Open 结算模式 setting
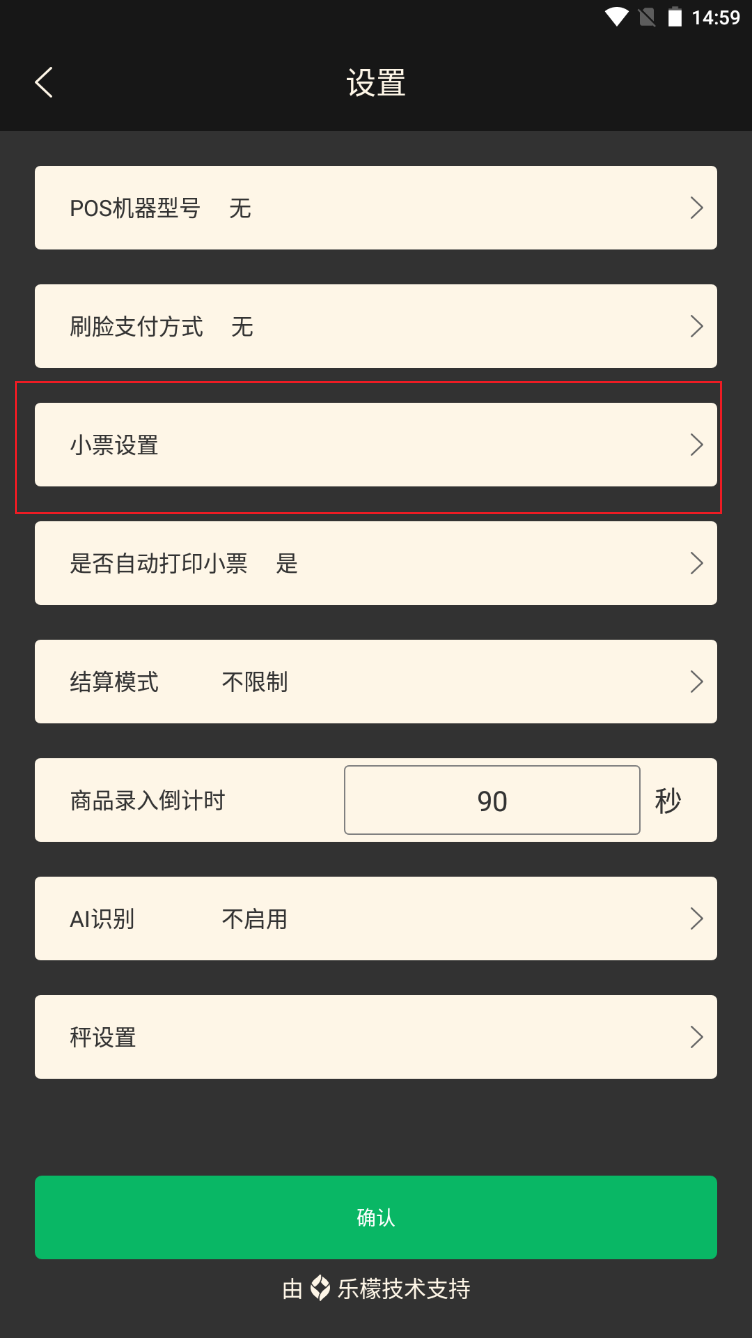The width and height of the screenshot is (752, 1338). (376, 682)
